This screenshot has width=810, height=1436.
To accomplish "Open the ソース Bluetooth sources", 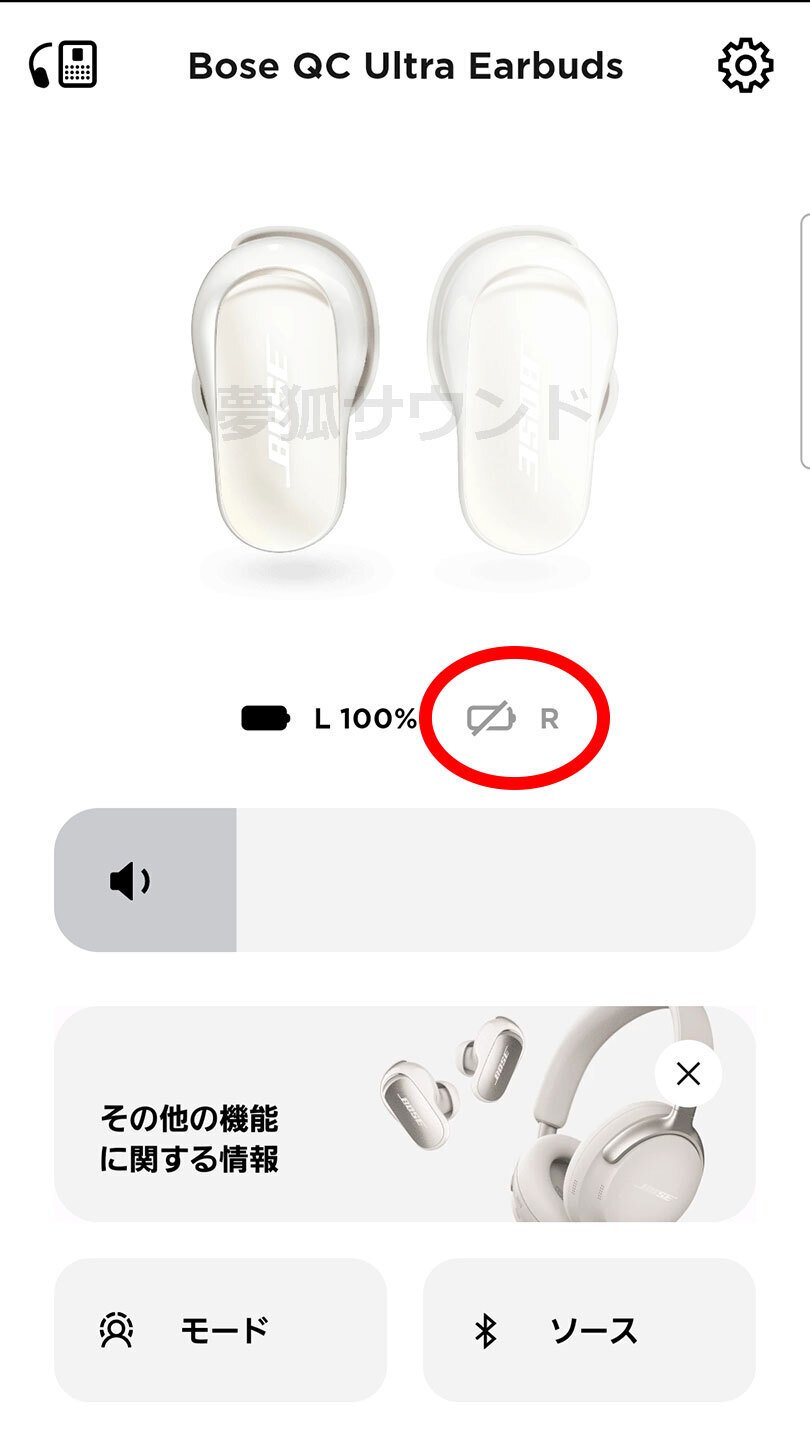I will [x=589, y=1330].
